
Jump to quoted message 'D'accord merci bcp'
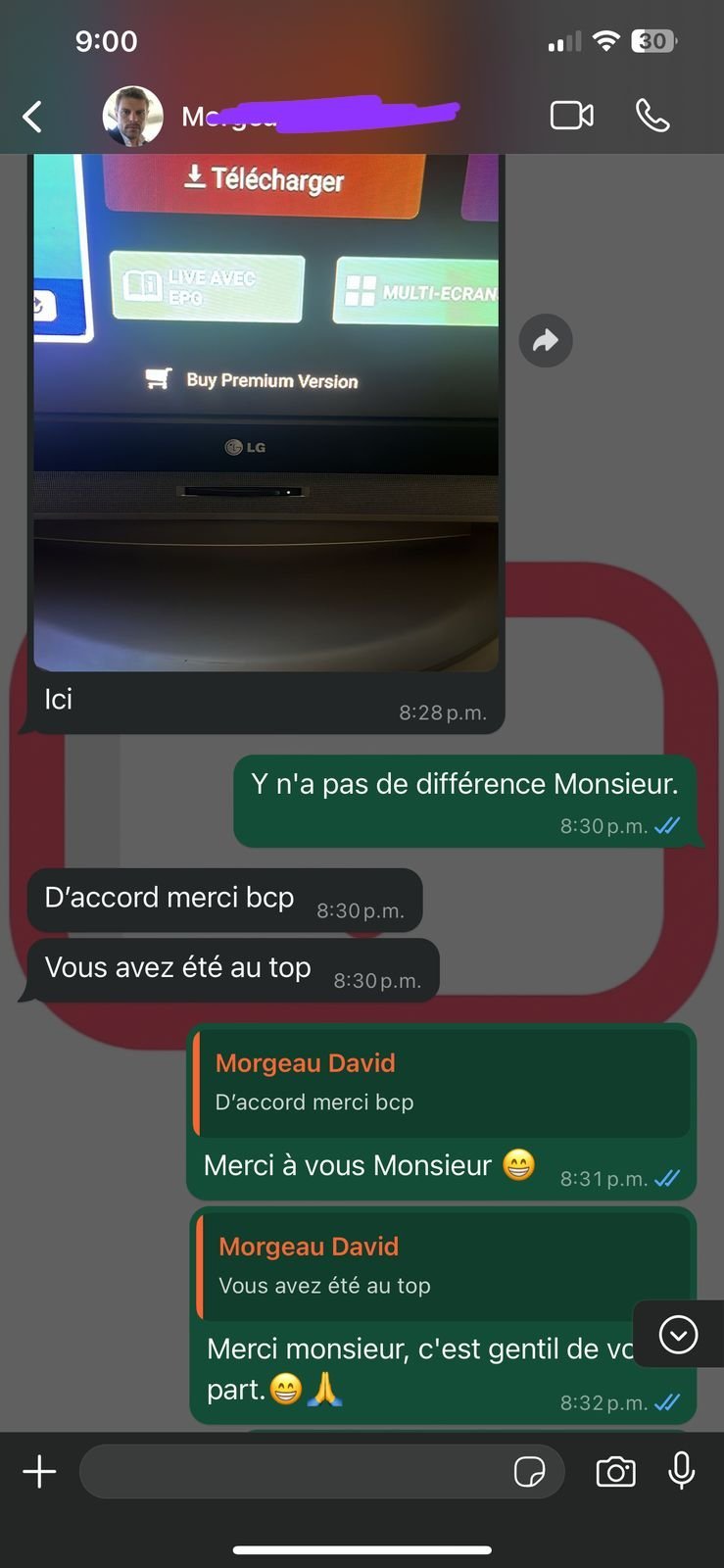click(x=443, y=1082)
